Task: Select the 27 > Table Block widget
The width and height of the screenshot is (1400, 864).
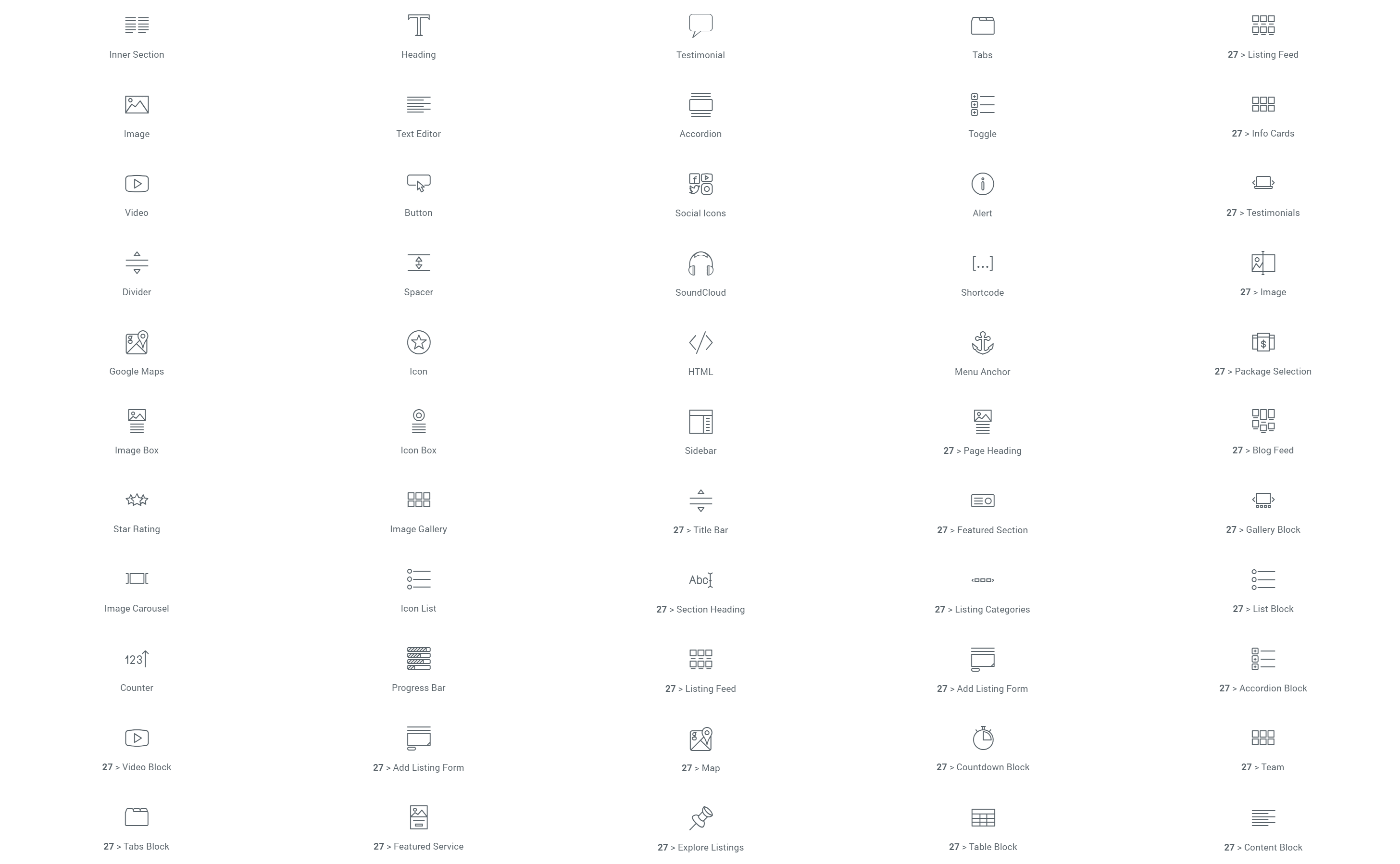Action: click(982, 828)
